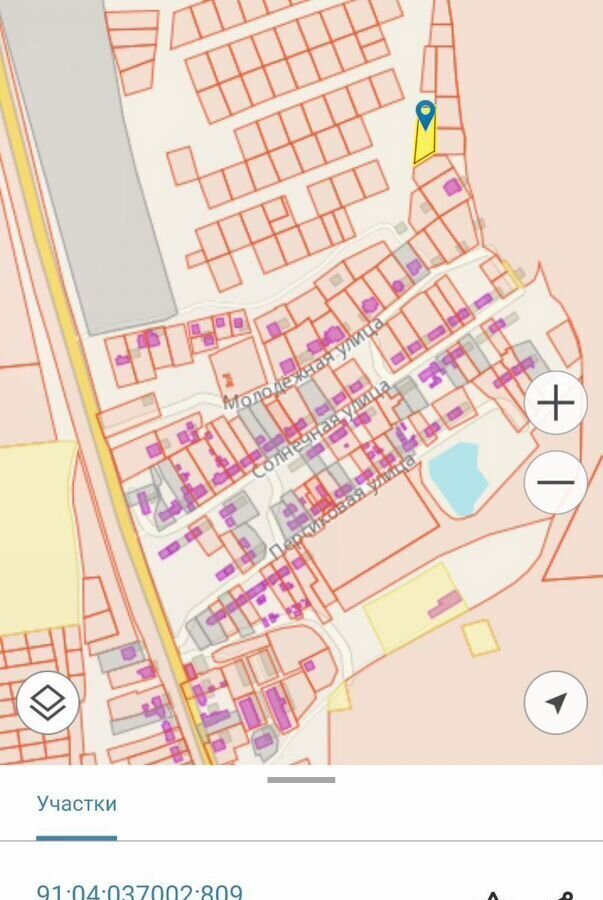Tap the bottom sheet drag handle
This screenshot has width=603, height=900.
pyautogui.click(x=301, y=780)
